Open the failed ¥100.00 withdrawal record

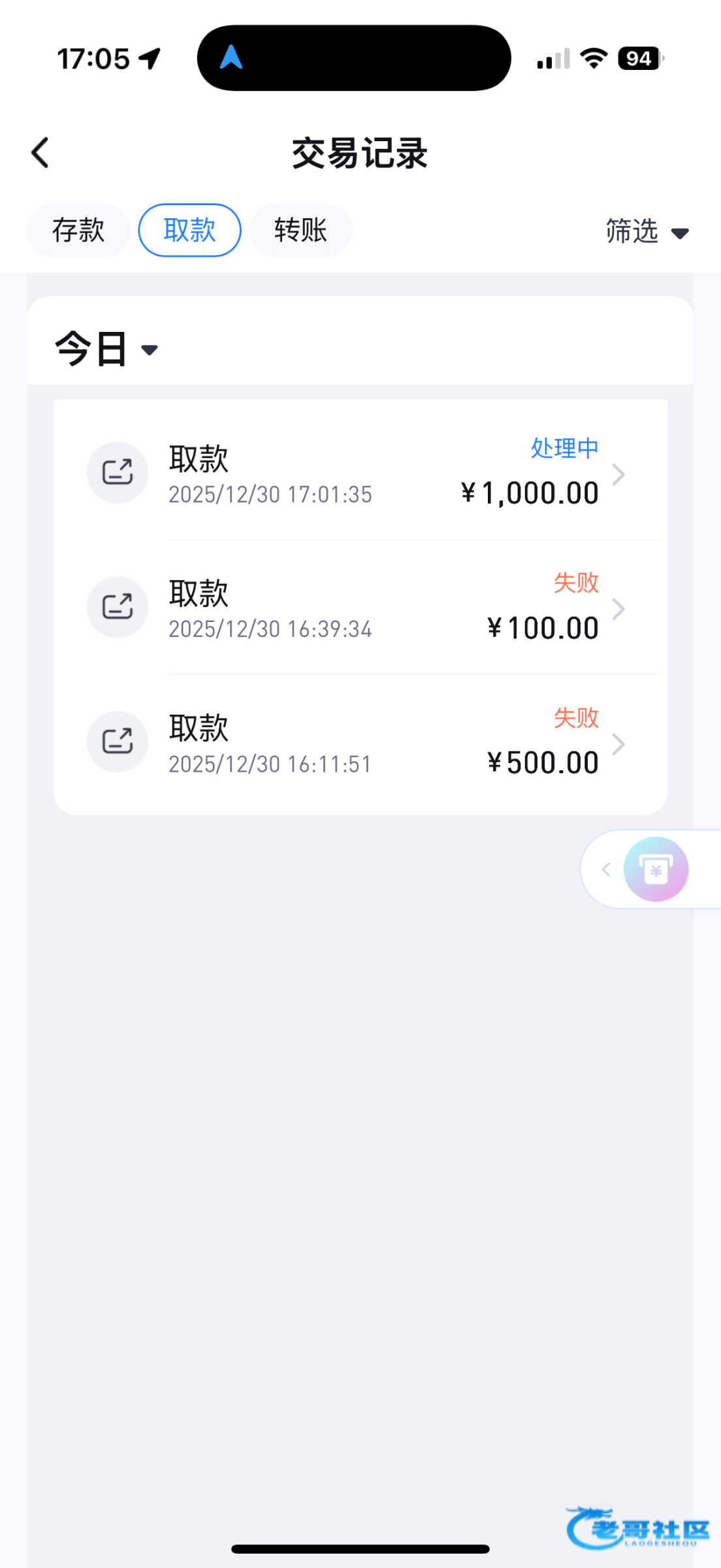point(360,608)
